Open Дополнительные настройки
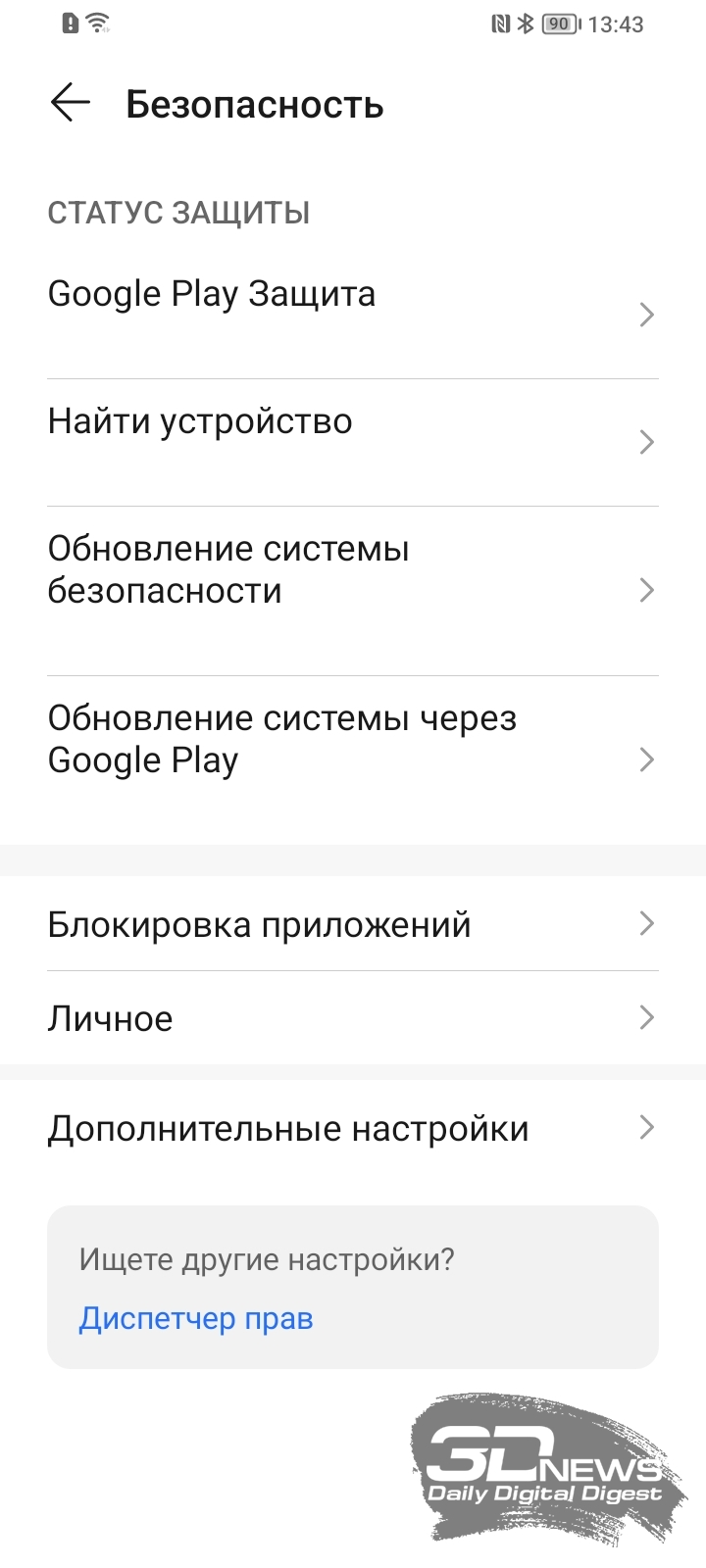This screenshot has width=706, height=1568. pos(353,1128)
